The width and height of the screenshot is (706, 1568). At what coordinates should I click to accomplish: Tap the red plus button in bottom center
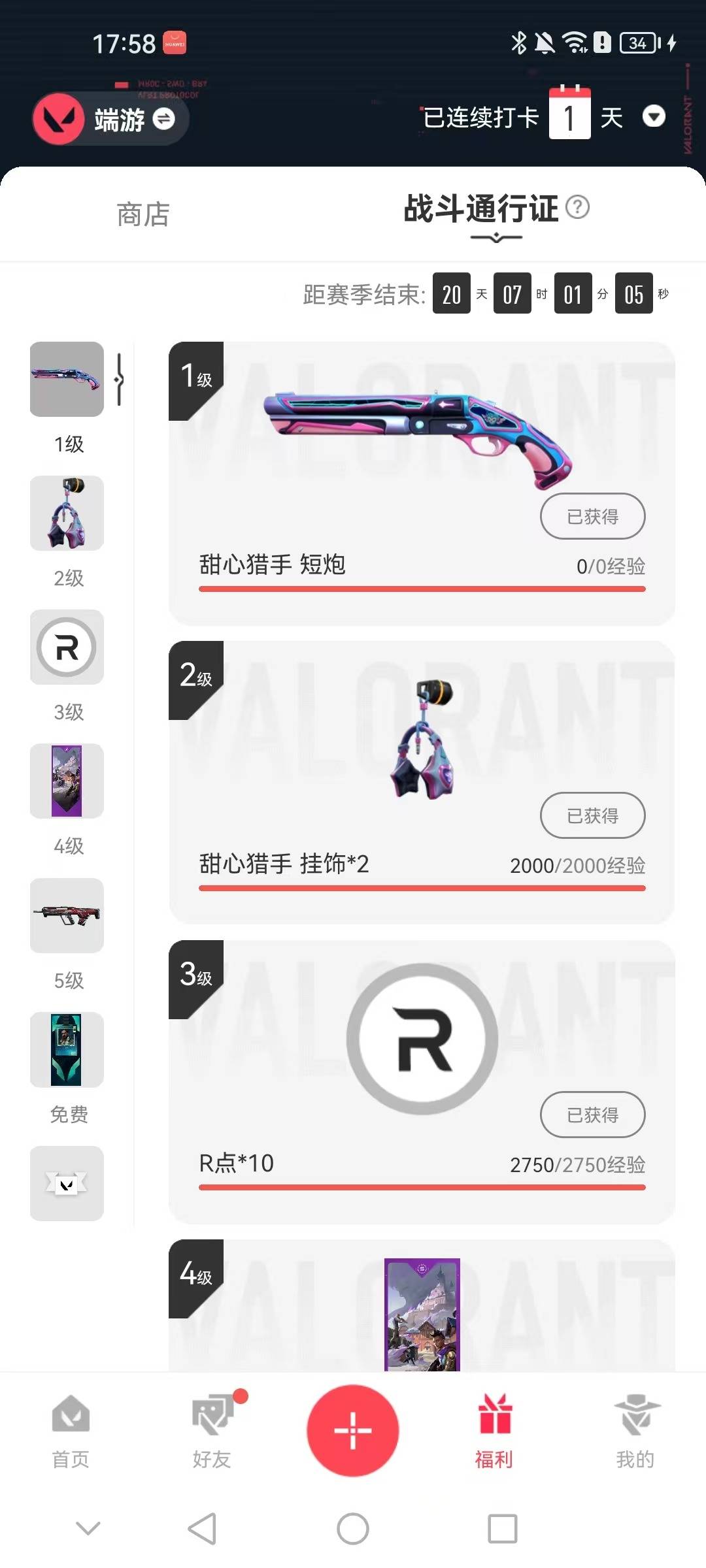[x=353, y=1429]
